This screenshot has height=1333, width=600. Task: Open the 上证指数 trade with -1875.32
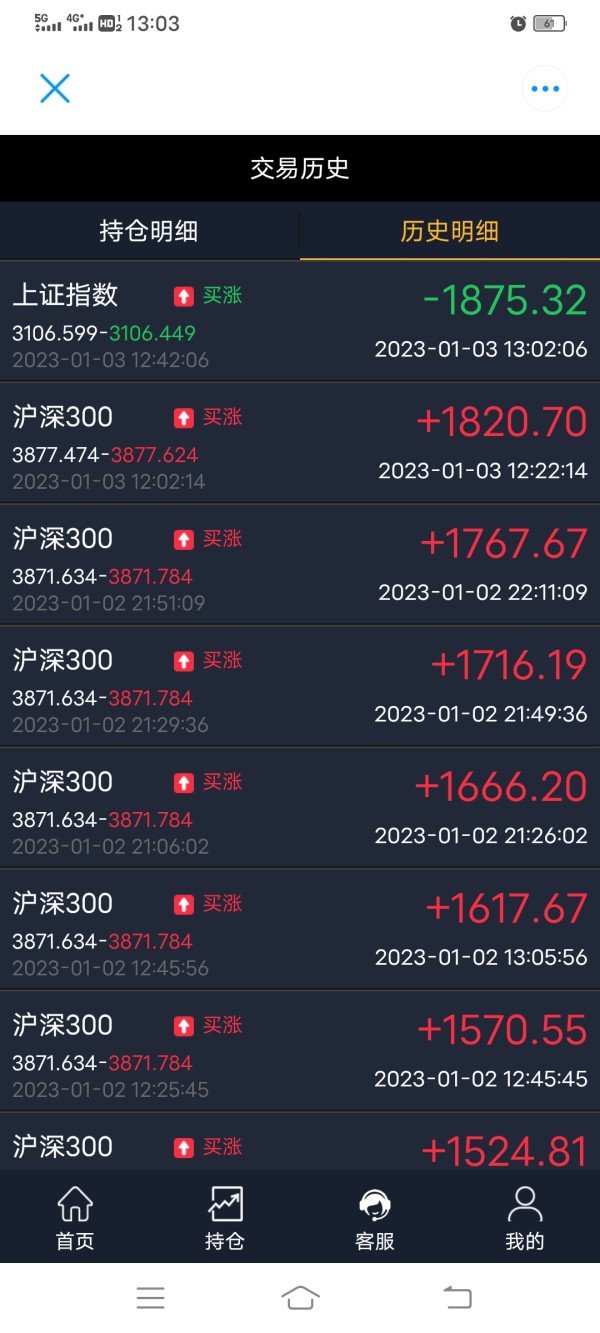(300, 322)
